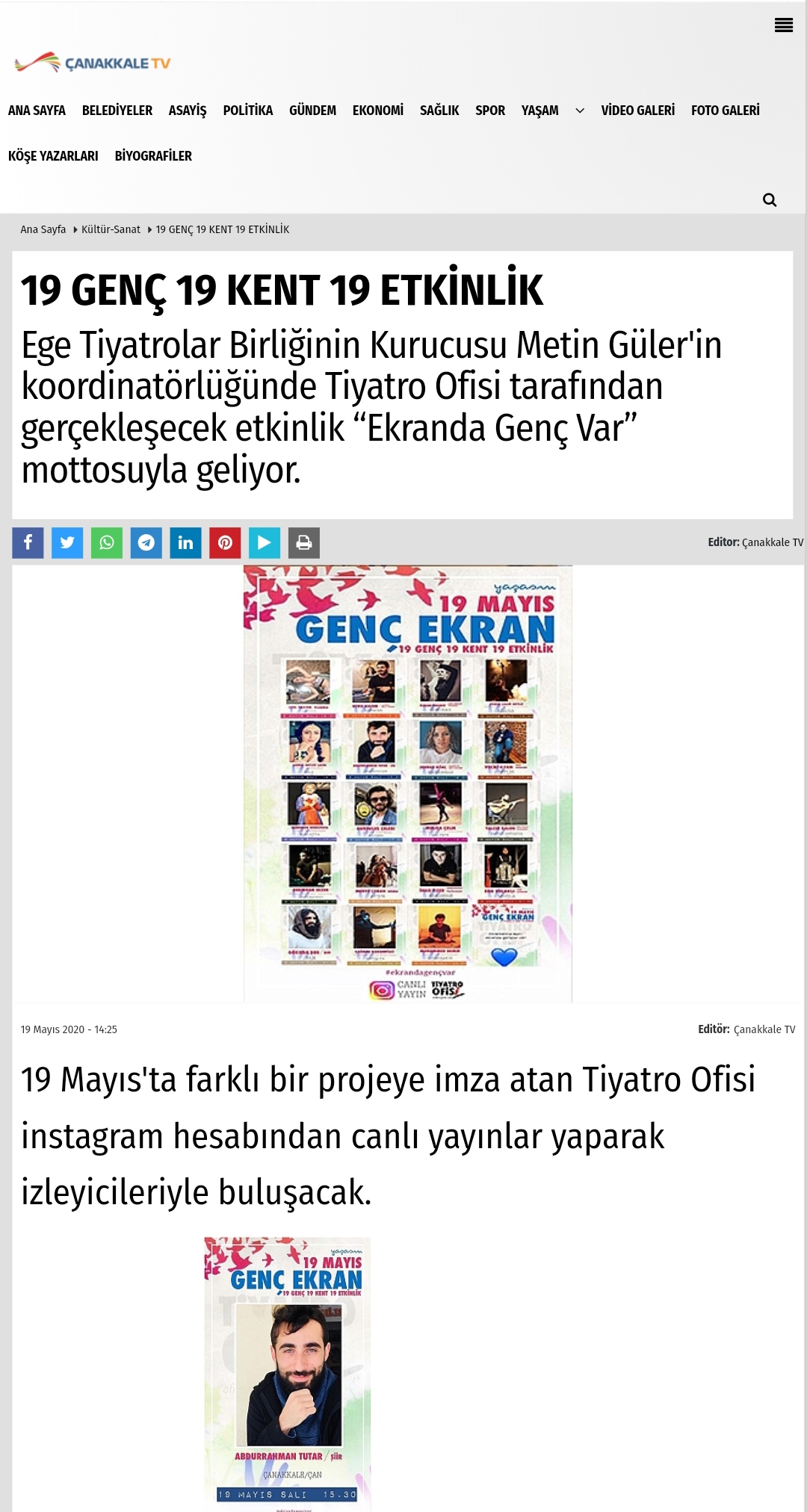Print this article
807x1512 pixels.
tap(304, 542)
